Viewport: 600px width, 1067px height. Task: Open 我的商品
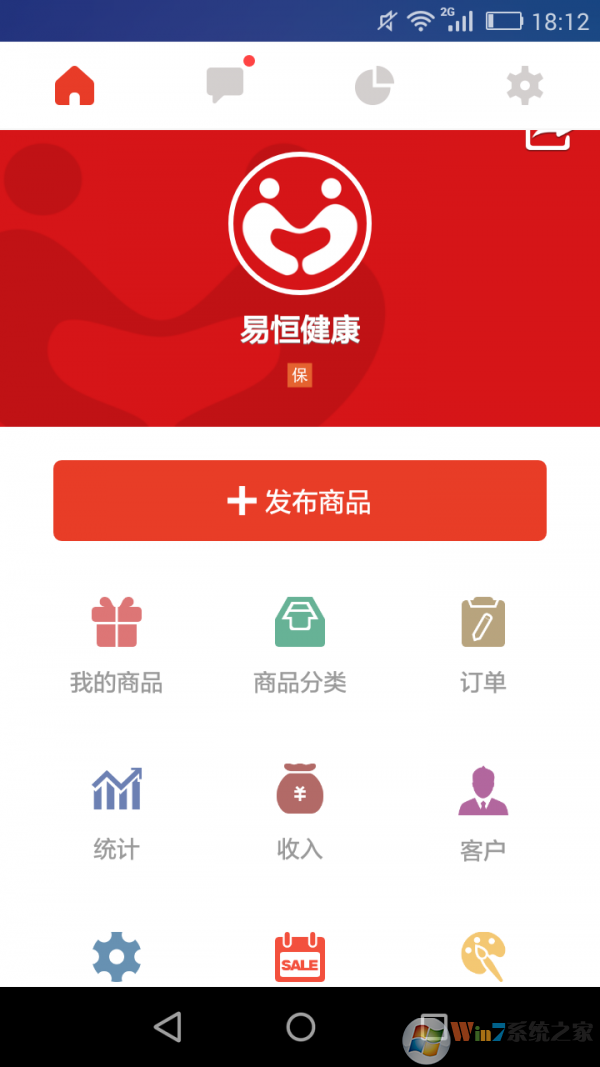tap(116, 645)
